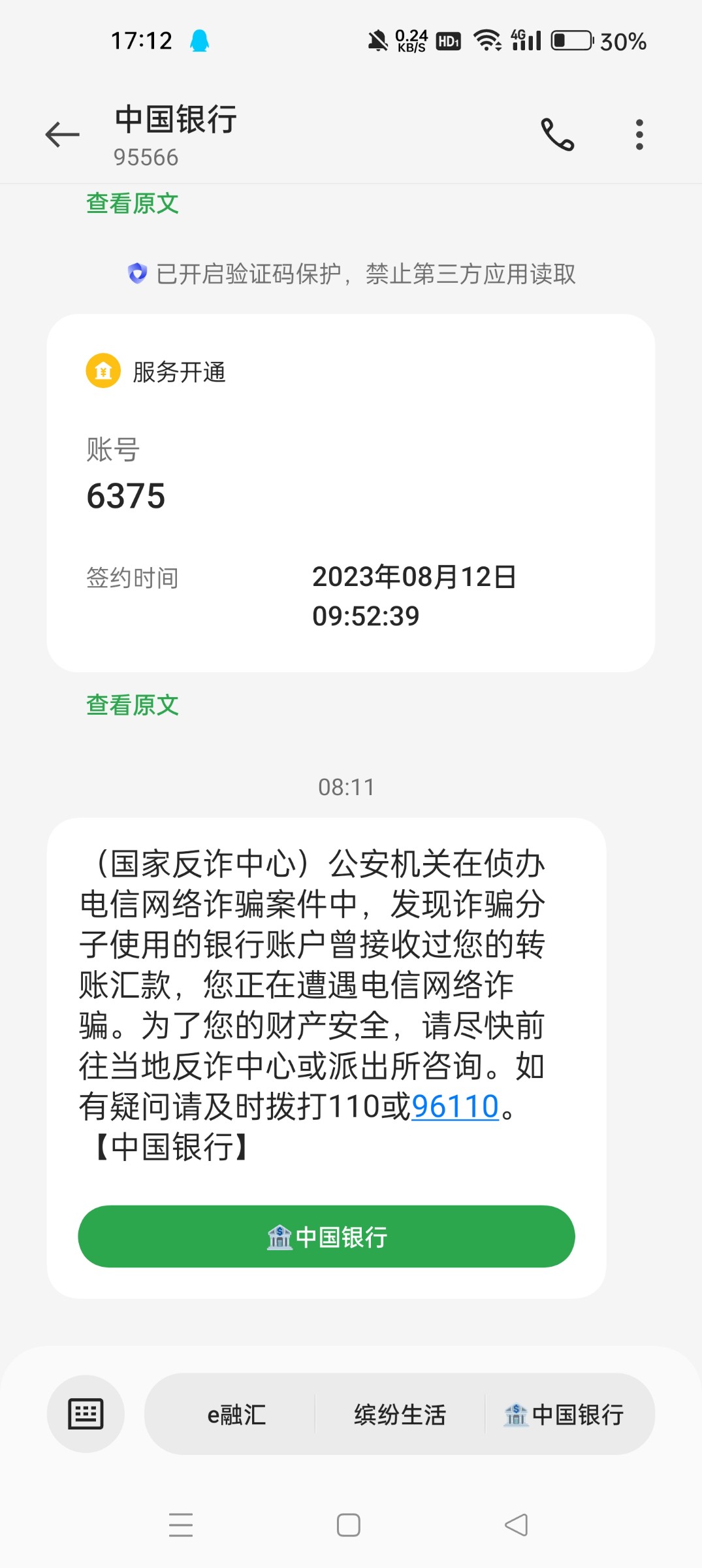The width and height of the screenshot is (702, 1568).
Task: Expand the first 查看原文 link
Action: coord(131,203)
